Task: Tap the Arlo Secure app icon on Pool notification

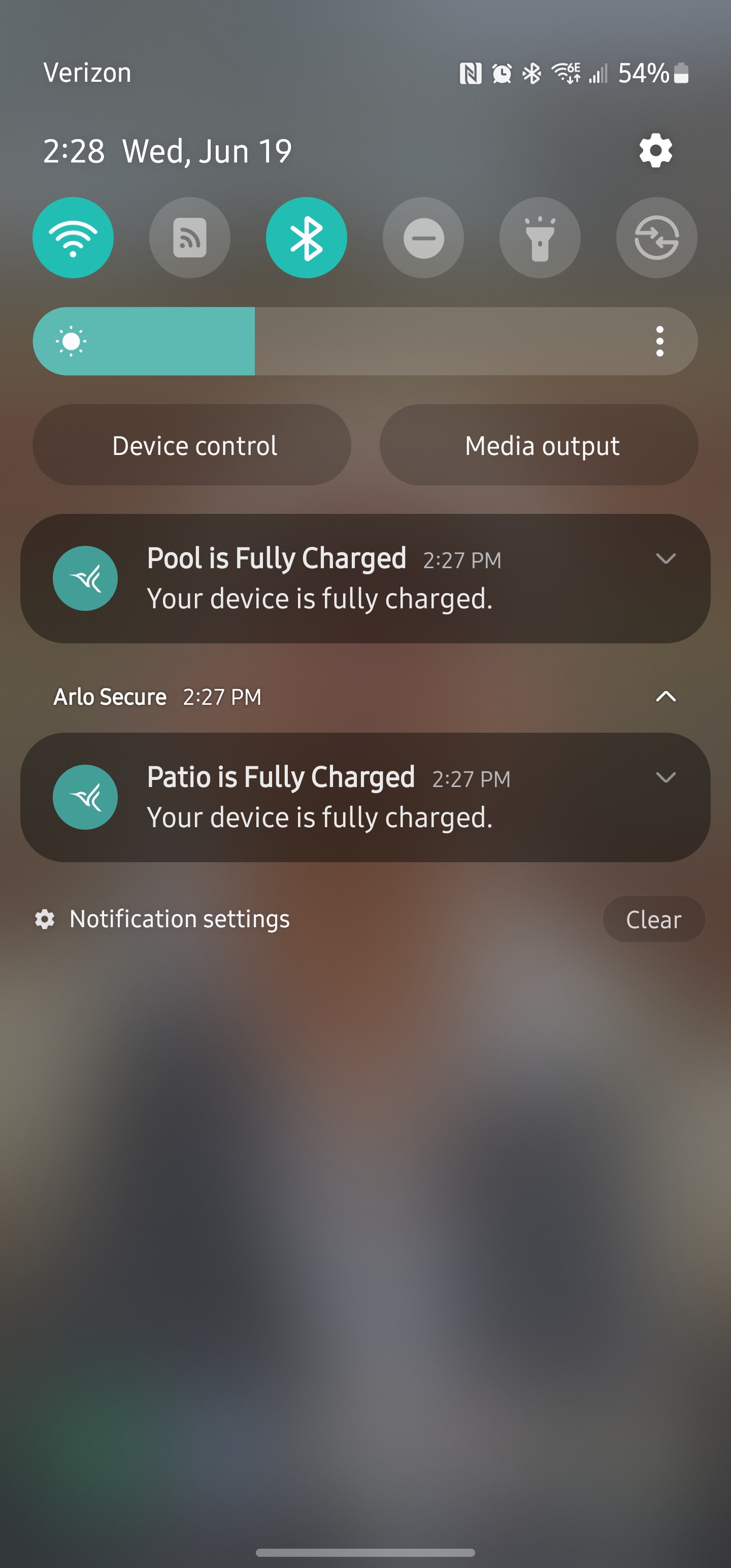Action: point(86,578)
